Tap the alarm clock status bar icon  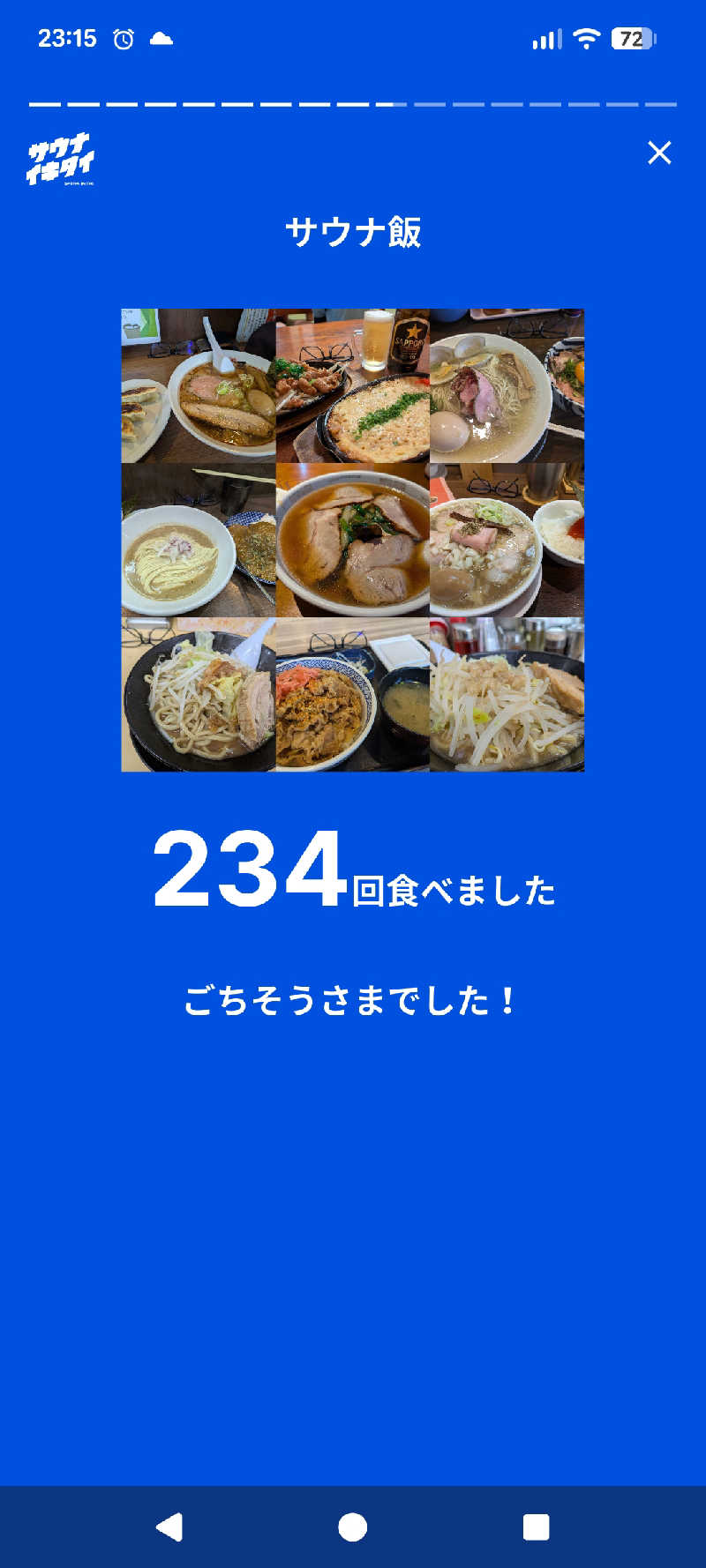coord(124,38)
